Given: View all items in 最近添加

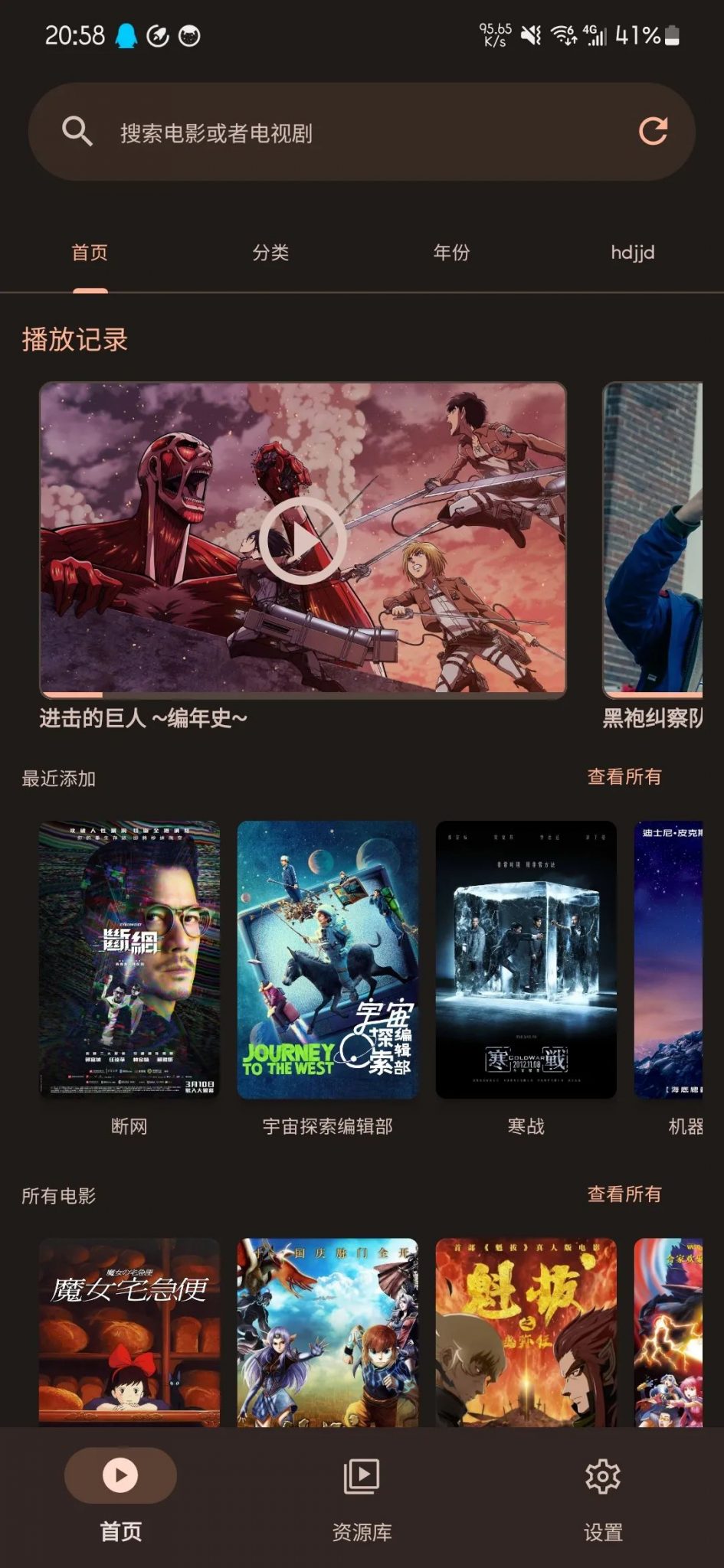Looking at the screenshot, I should click(x=624, y=777).
